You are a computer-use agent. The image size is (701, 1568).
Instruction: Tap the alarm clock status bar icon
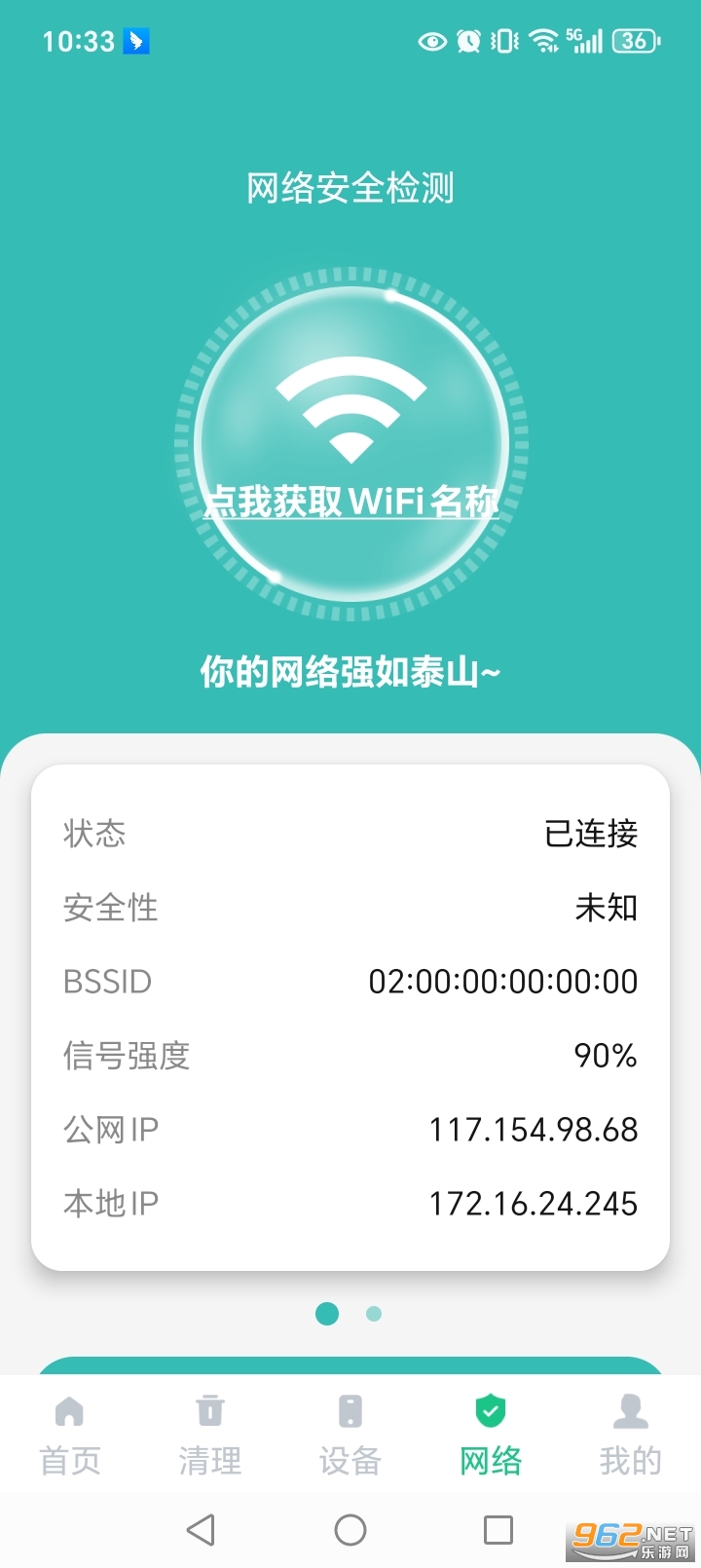pyautogui.click(x=468, y=41)
